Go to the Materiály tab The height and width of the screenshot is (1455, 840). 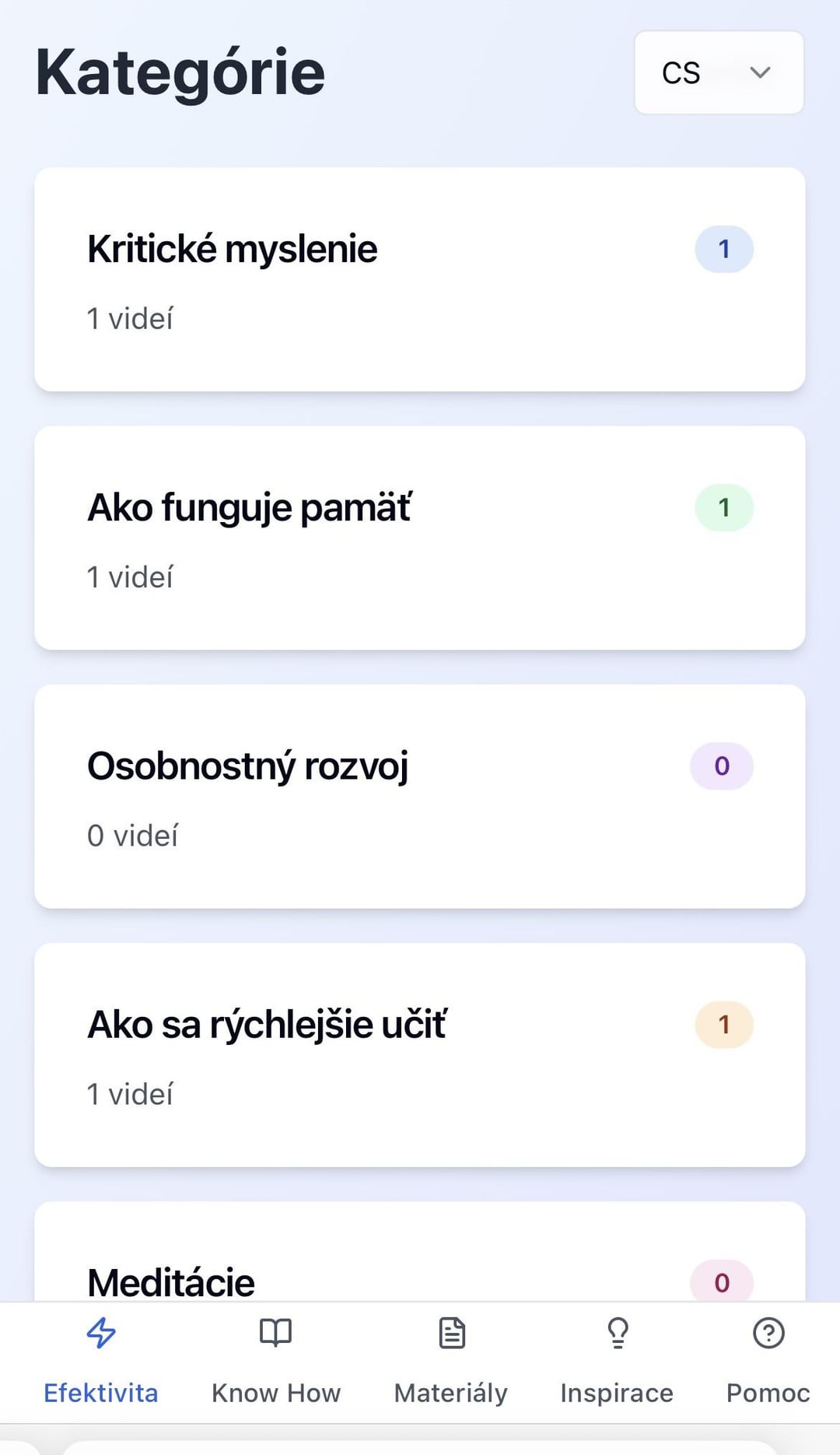click(x=451, y=1362)
